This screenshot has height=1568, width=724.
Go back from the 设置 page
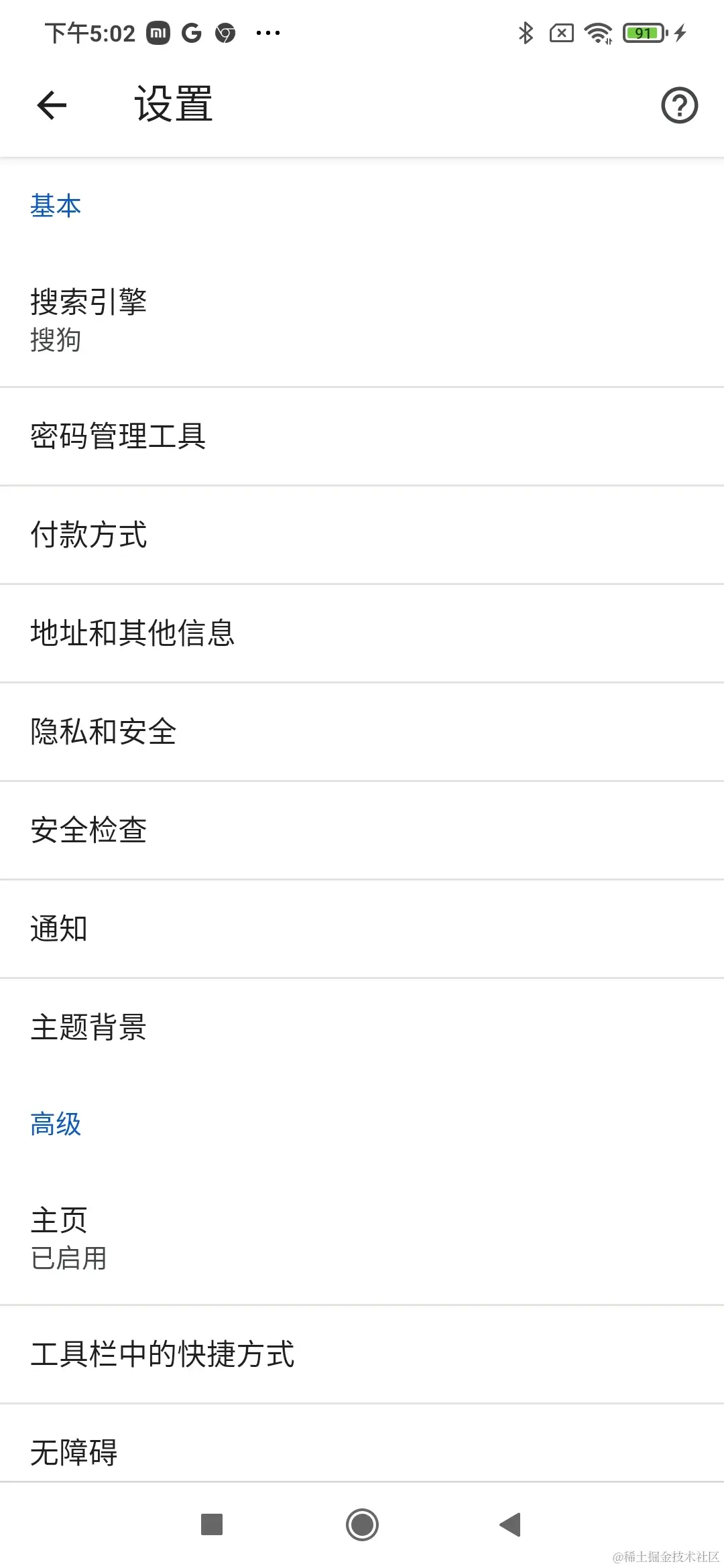52,105
